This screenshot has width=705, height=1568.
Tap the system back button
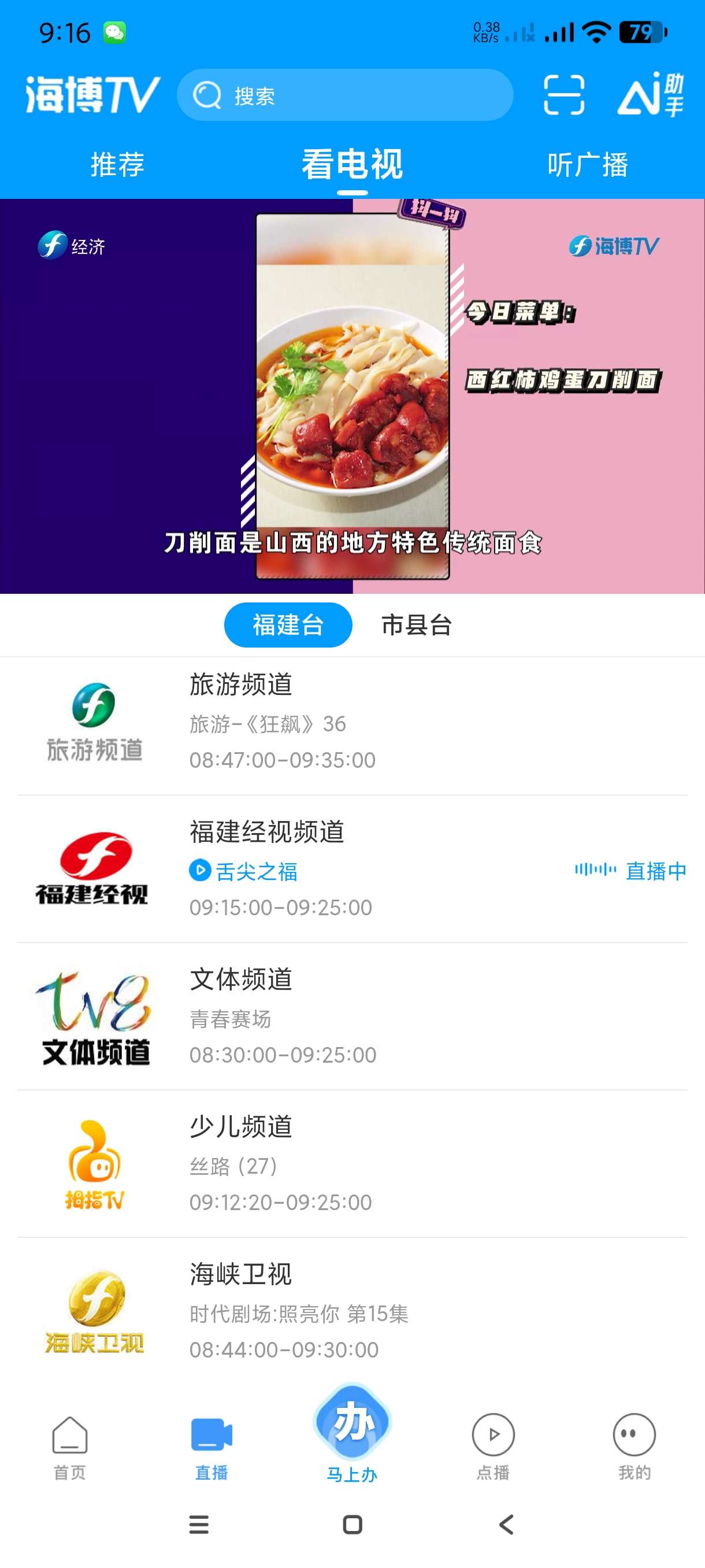point(506,1525)
